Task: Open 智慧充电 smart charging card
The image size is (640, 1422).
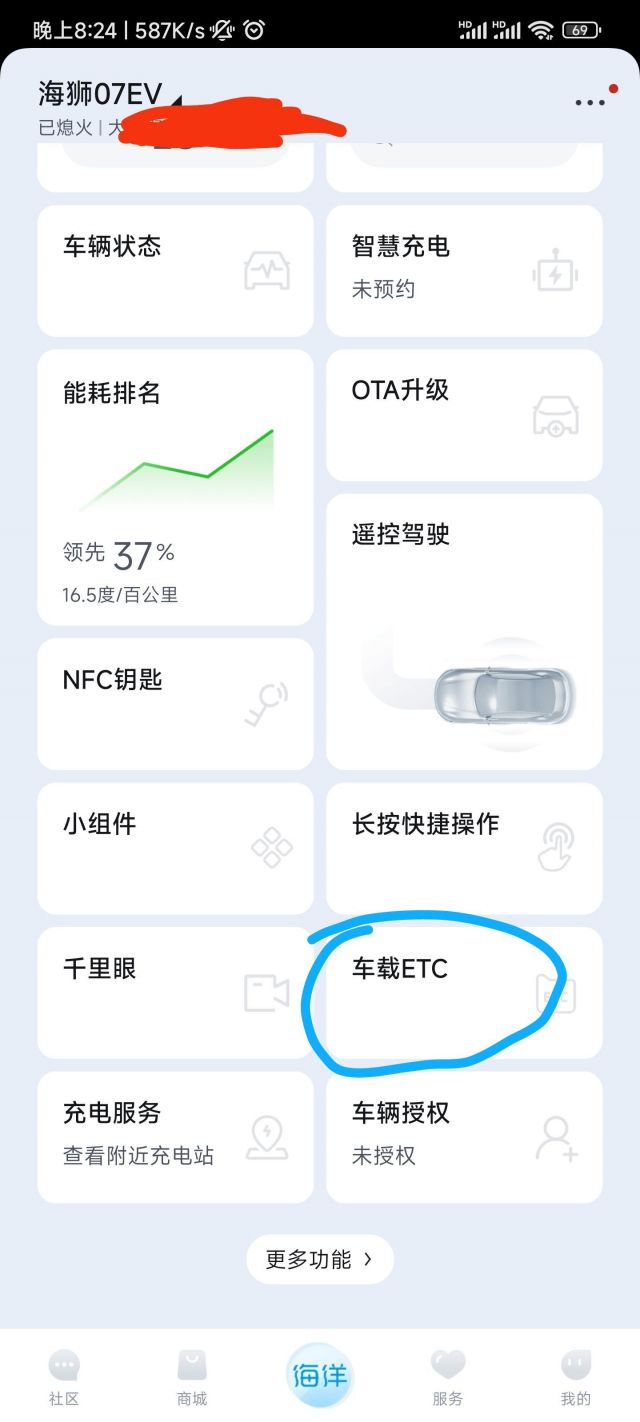Action: coord(464,271)
